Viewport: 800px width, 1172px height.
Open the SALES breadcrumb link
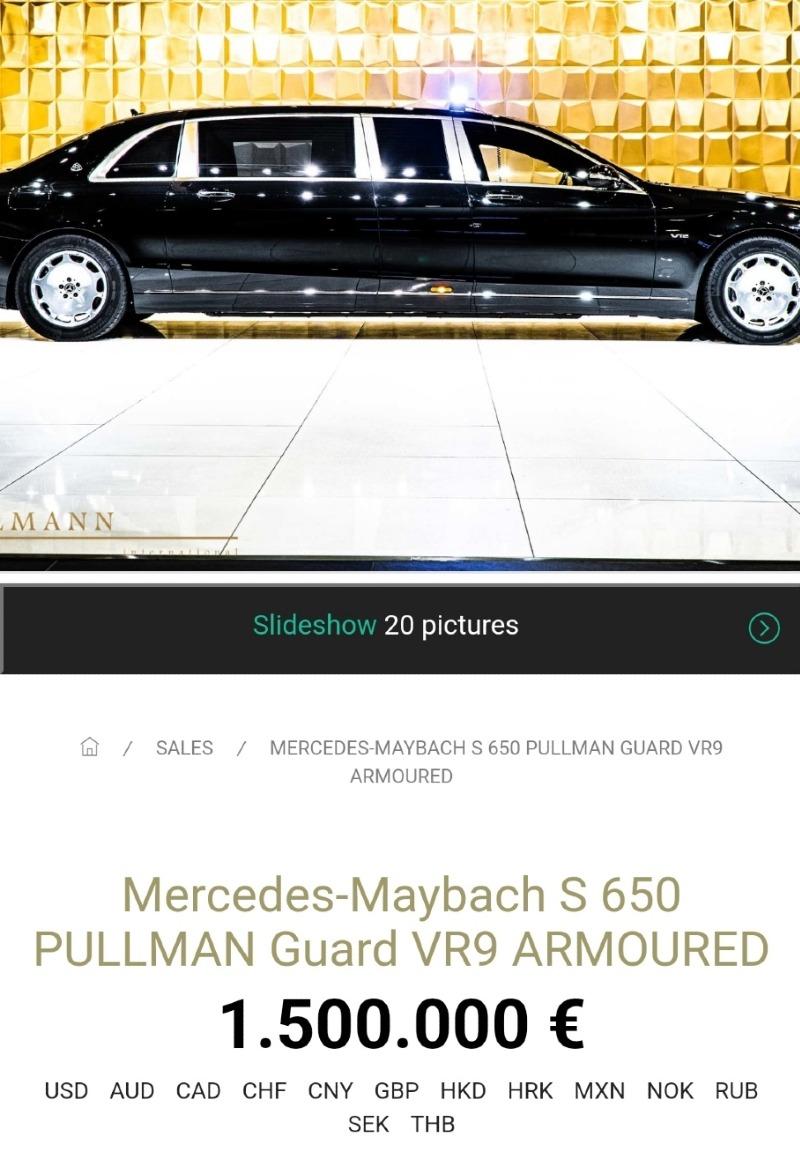coord(184,748)
